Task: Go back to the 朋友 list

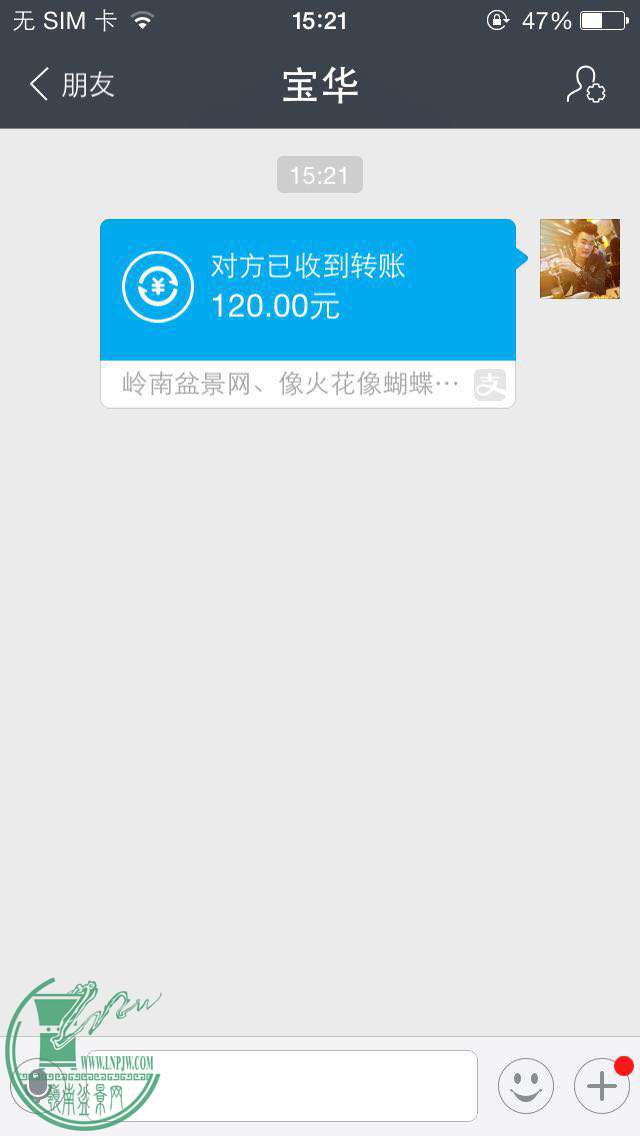Action: tap(72, 85)
